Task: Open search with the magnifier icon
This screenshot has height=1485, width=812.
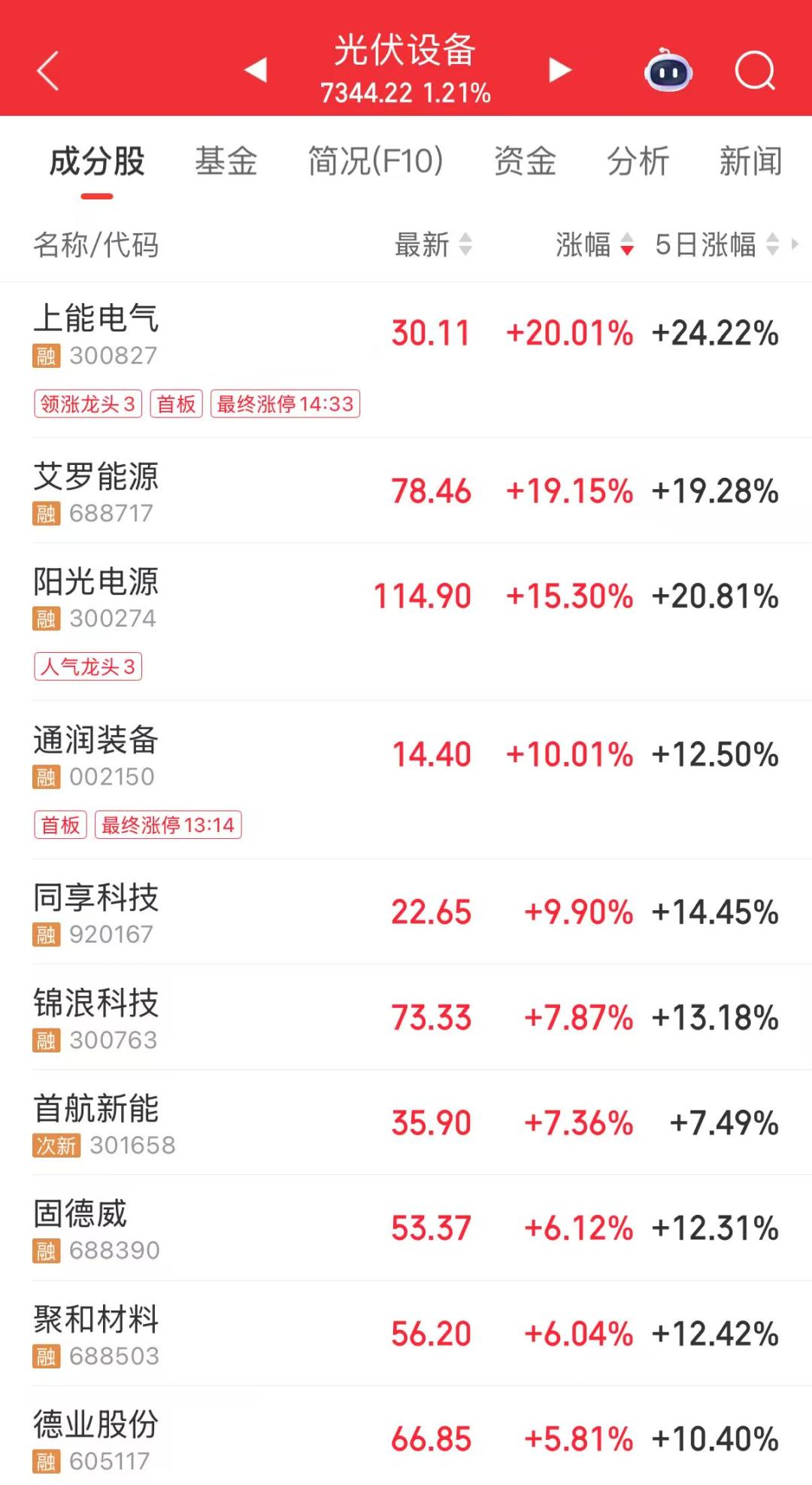Action: pos(756,70)
